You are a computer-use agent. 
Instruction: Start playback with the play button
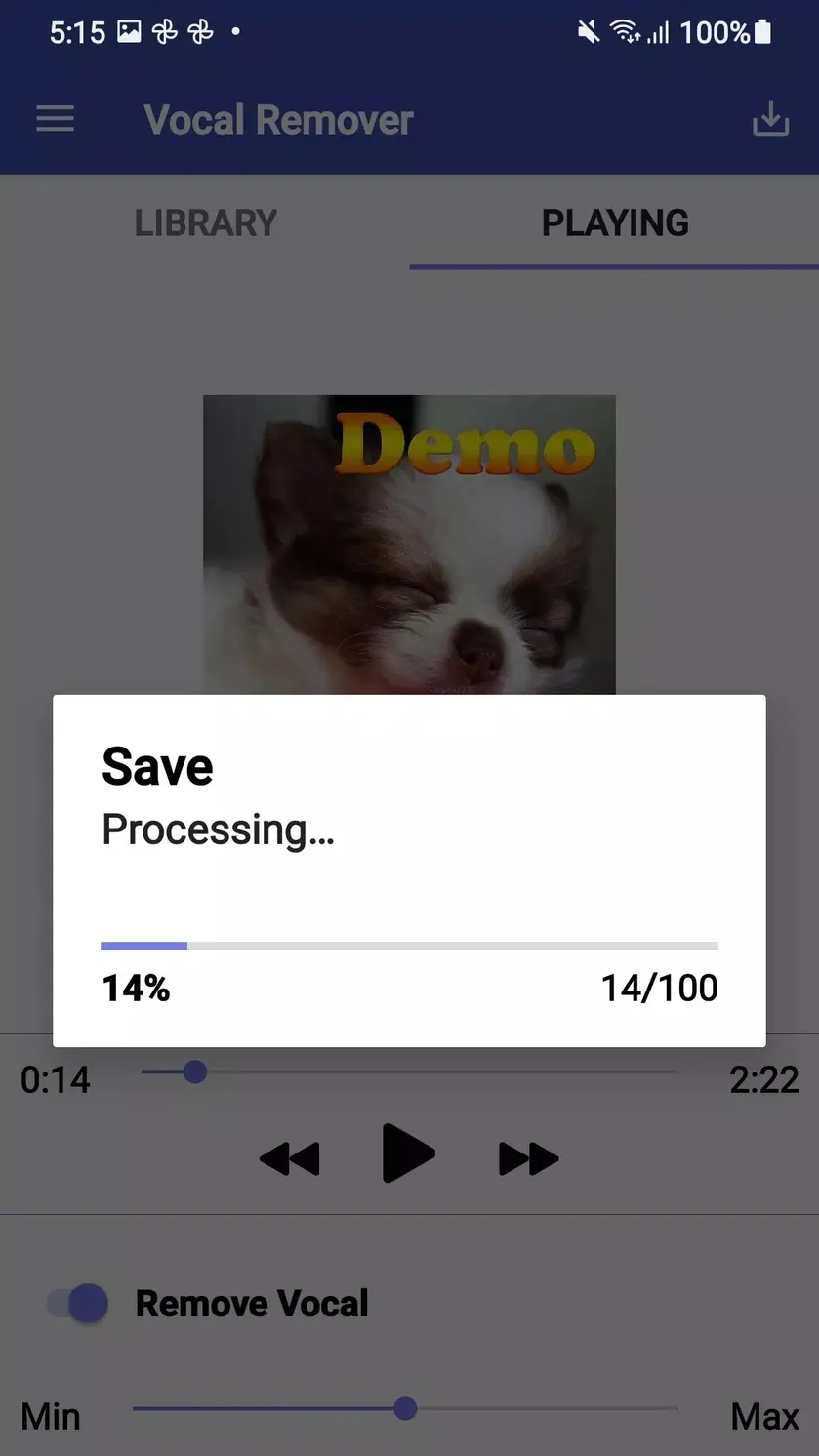(x=408, y=1153)
